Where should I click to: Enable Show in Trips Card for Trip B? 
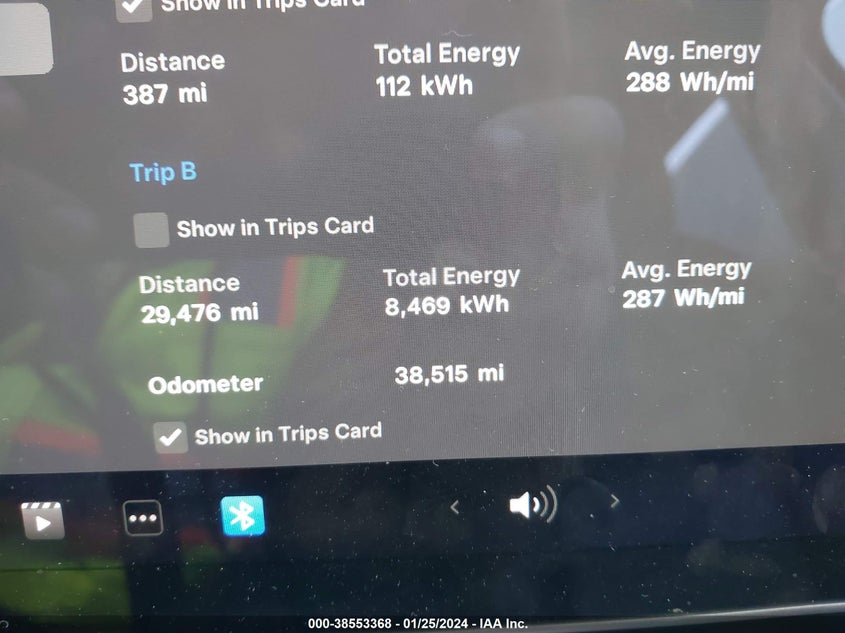tap(151, 230)
